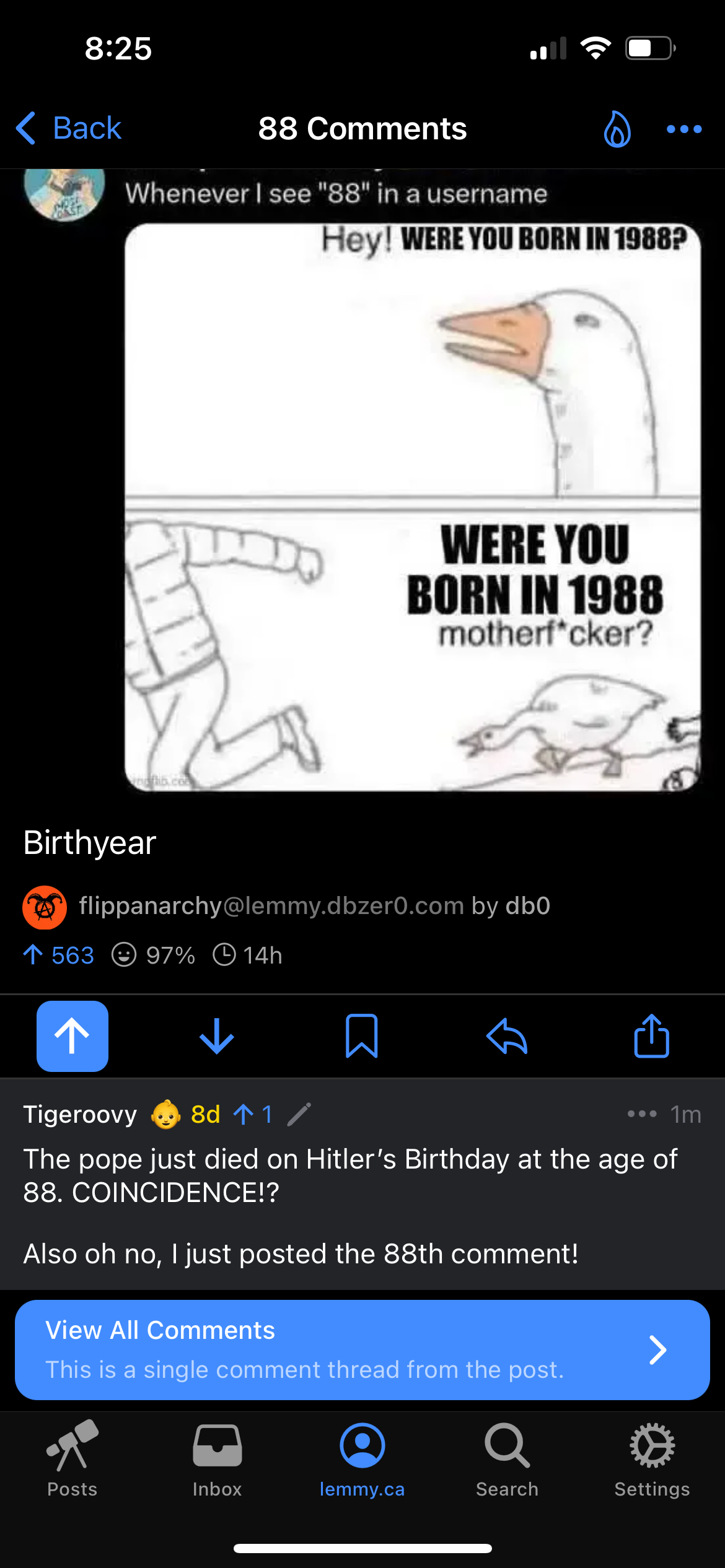Open the overflow menu in the header
The width and height of the screenshot is (725, 1568).
tap(683, 129)
